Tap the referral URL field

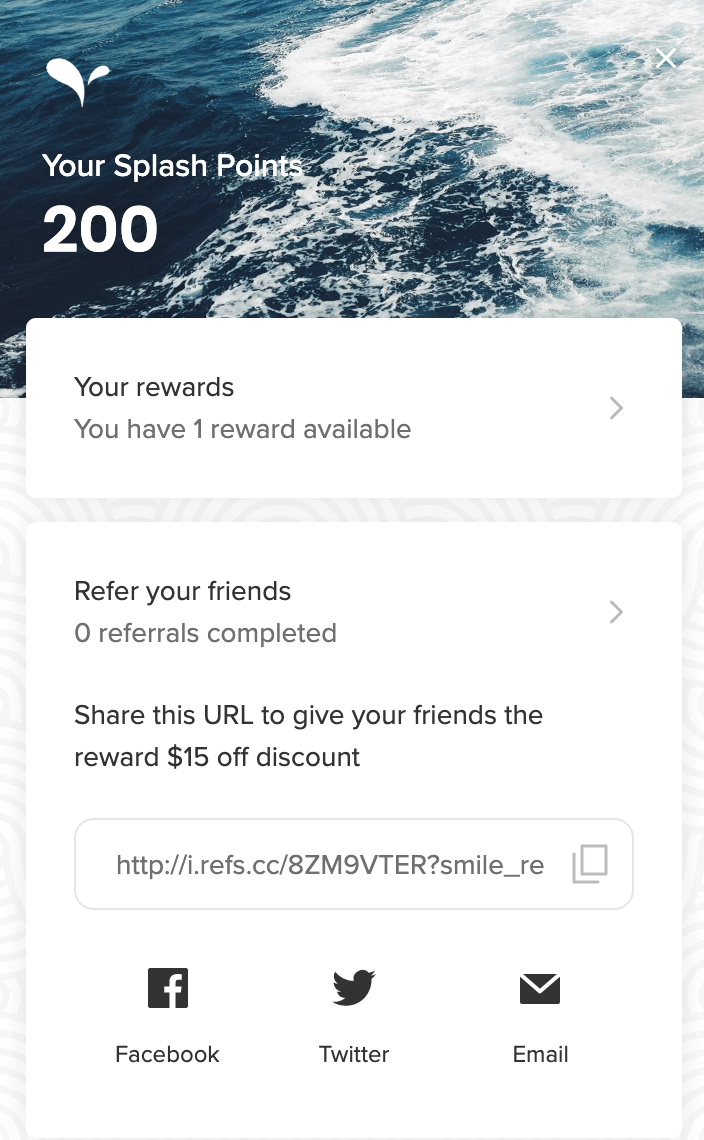[353, 864]
